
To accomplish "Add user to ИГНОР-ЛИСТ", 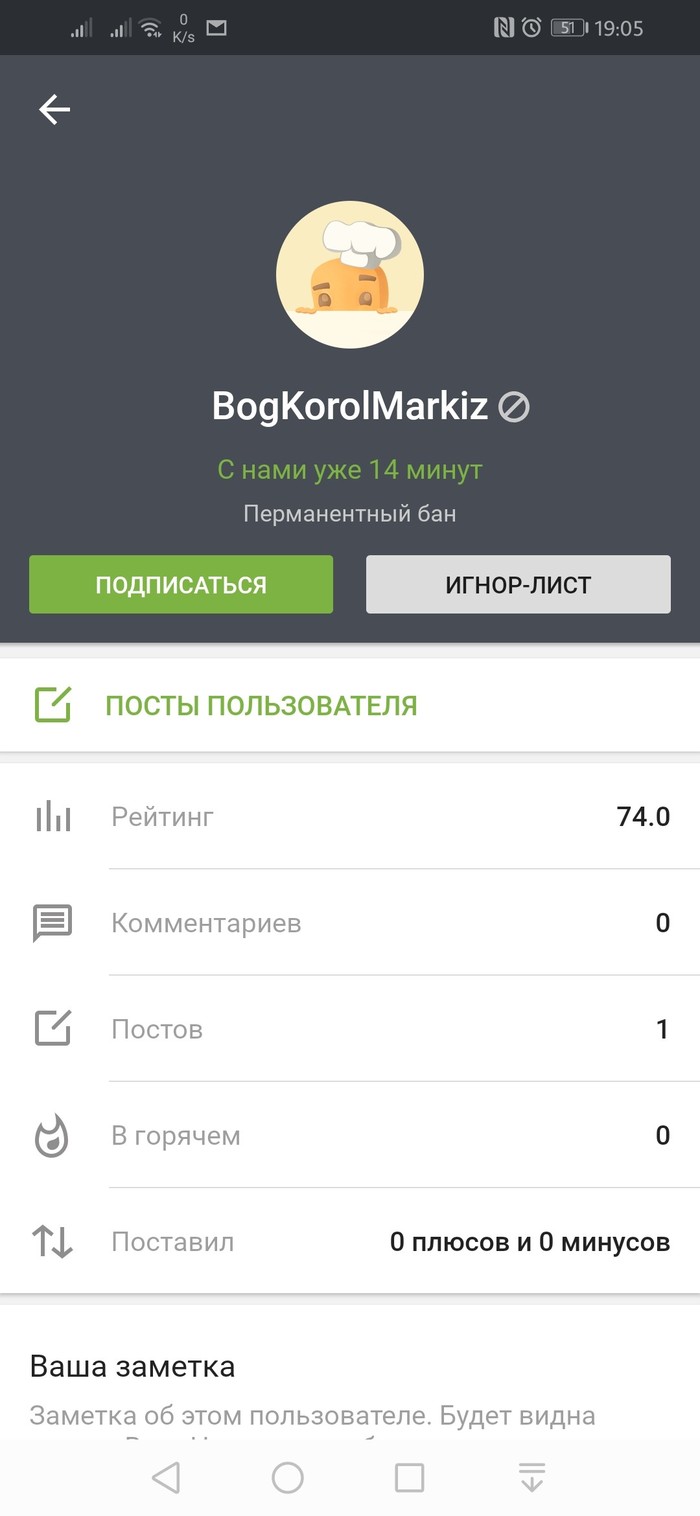I will click(518, 585).
